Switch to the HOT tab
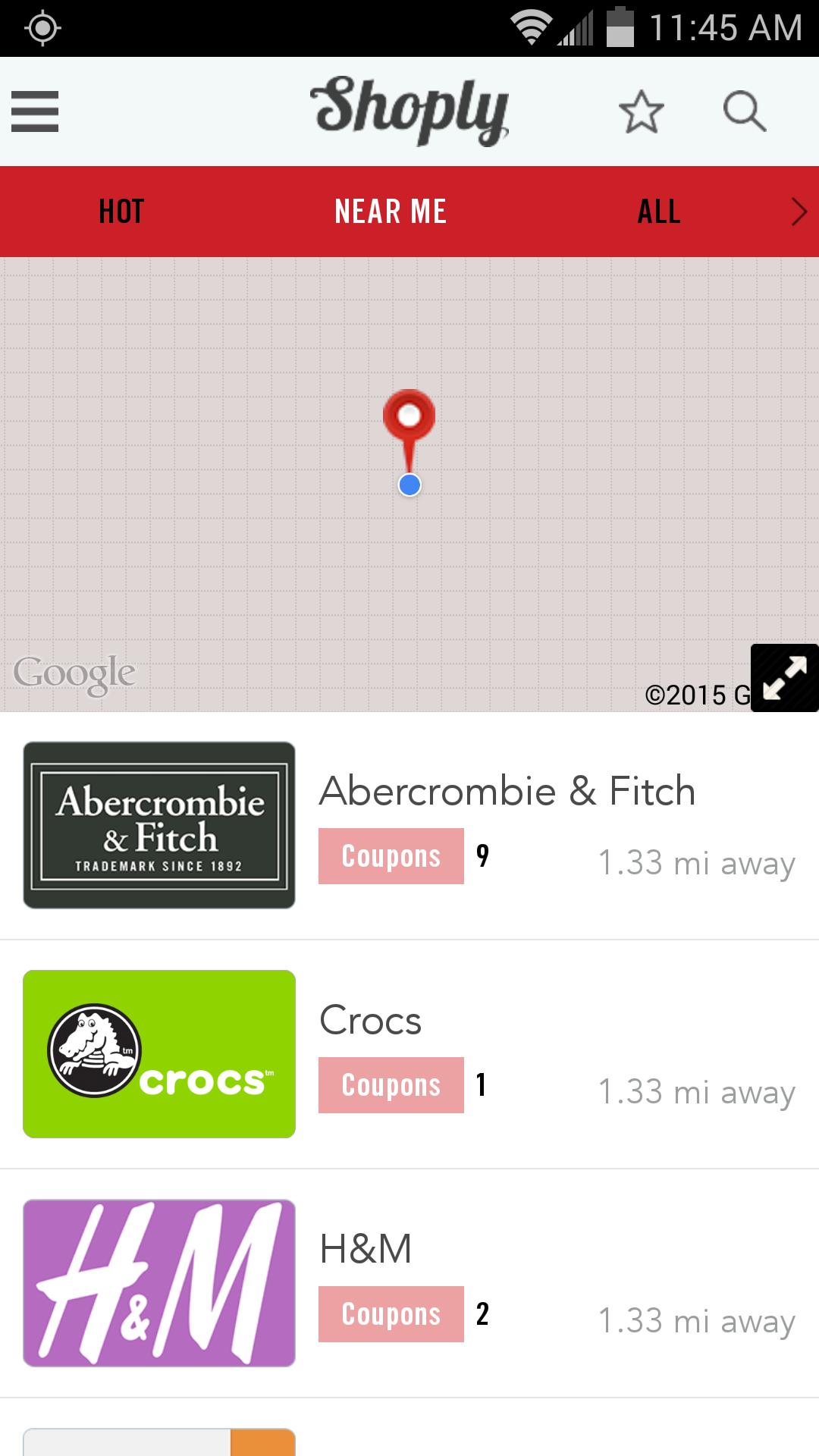Viewport: 819px width, 1456px height. 121,212
